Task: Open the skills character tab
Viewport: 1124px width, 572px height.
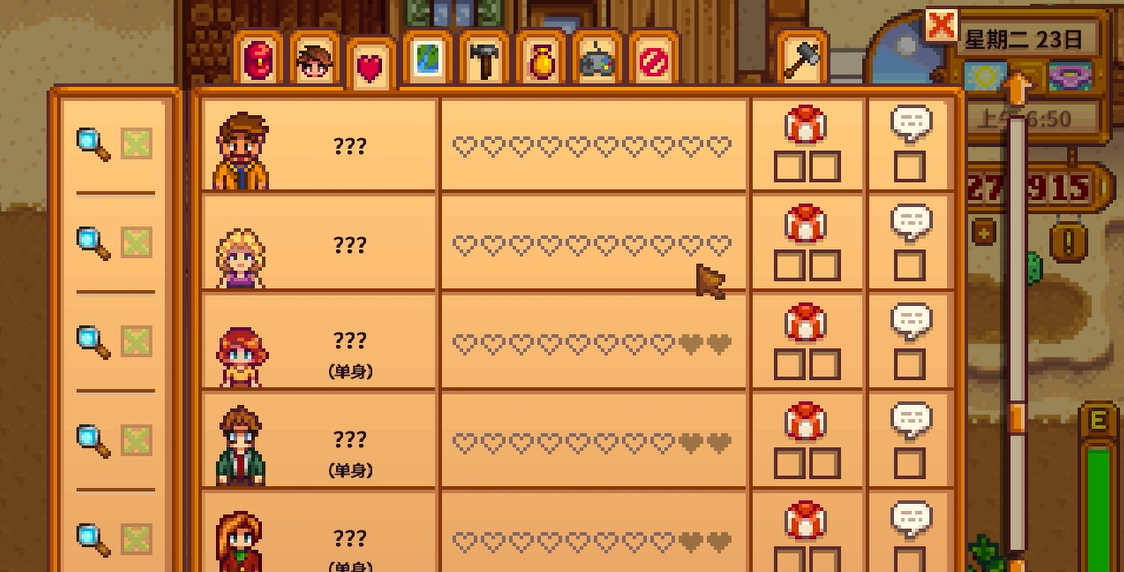Action: point(314,62)
